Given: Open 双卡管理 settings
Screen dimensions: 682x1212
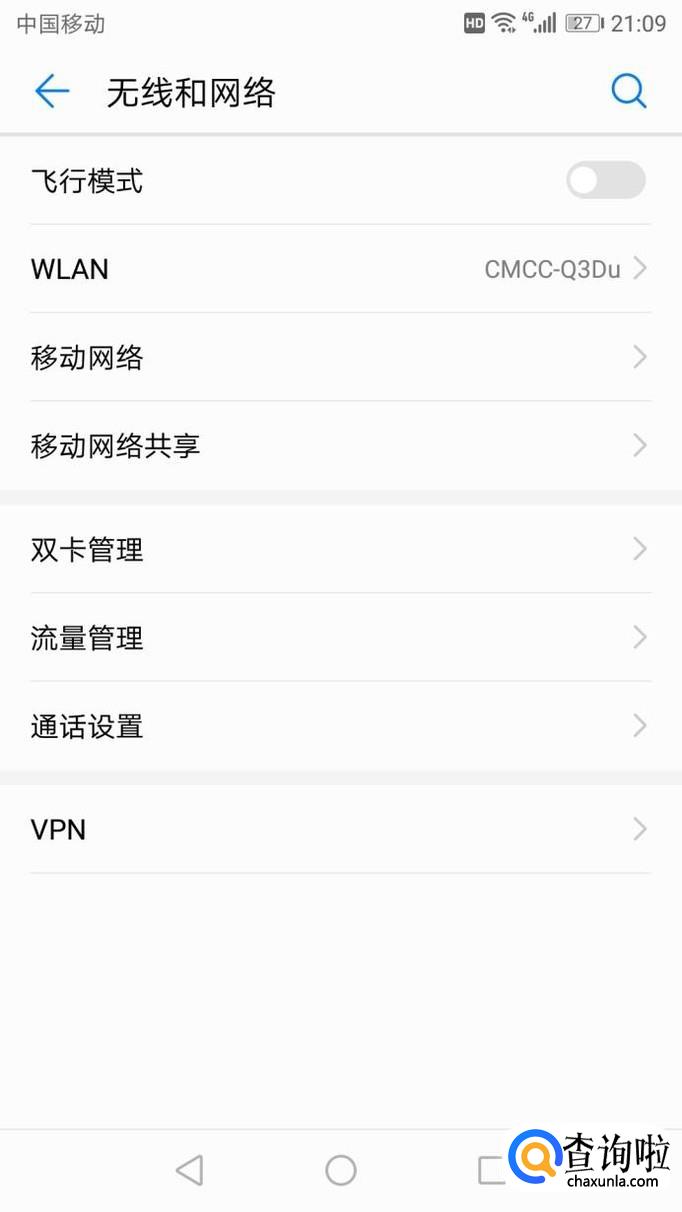Looking at the screenshot, I should pos(340,549).
